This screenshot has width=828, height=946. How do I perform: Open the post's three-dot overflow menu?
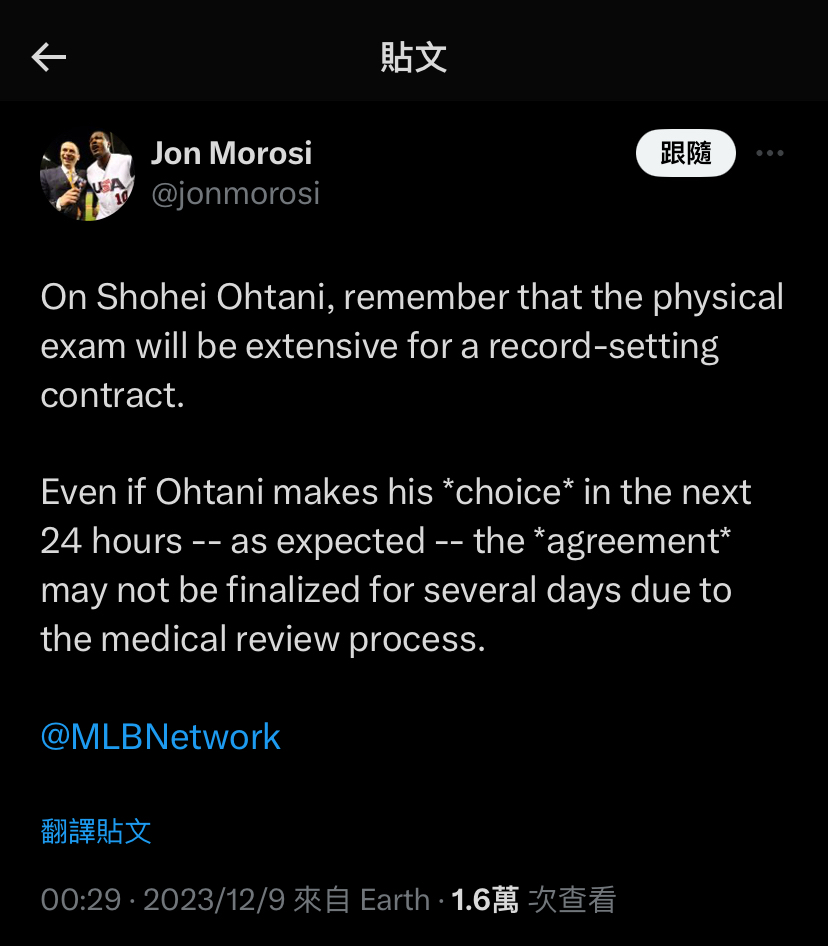770,153
